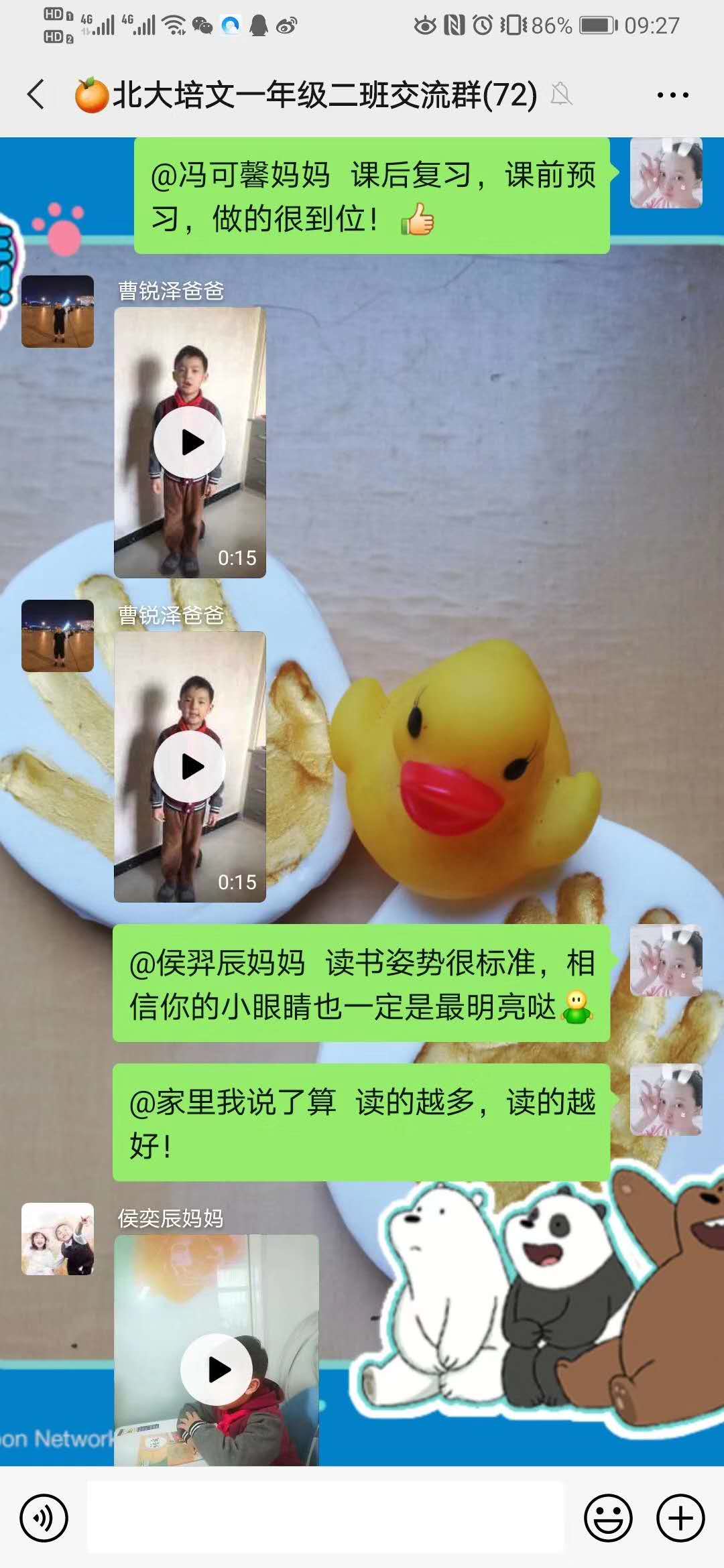This screenshot has width=724, height=1568.
Task: Open the plus attachments menu
Action: [x=680, y=1517]
